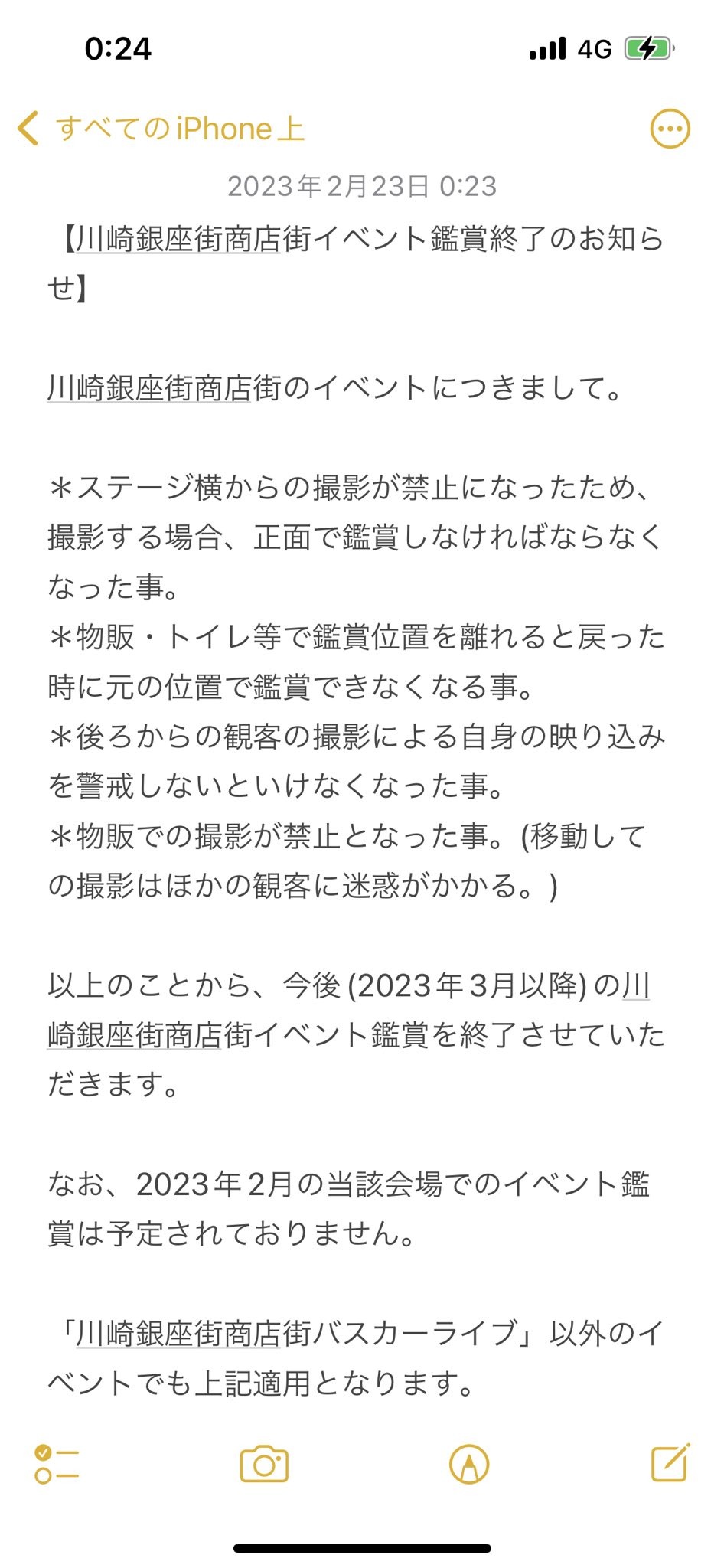Open the more options ellipsis menu
724x1568 pixels.
tap(670, 129)
